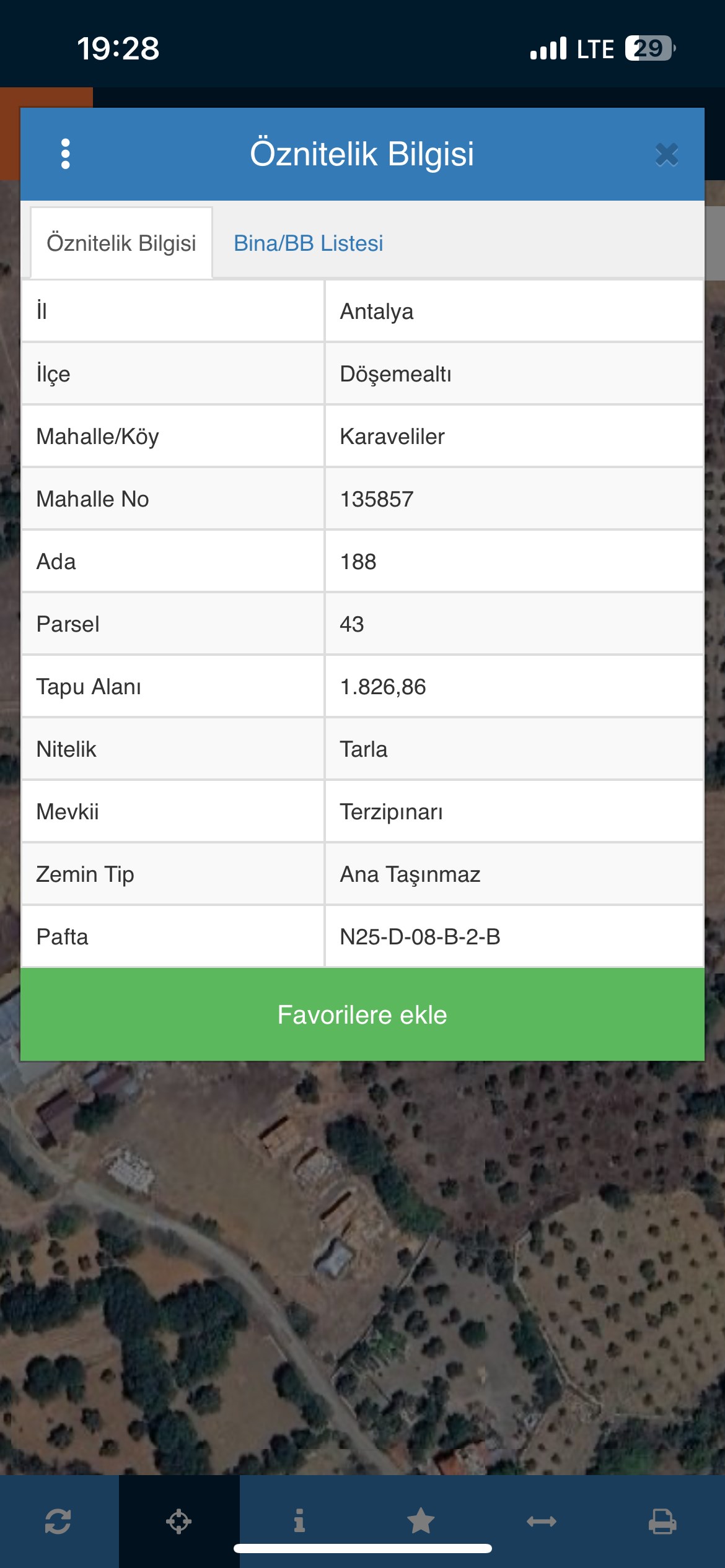Open the three-dot menu in dialog header

tap(66, 154)
